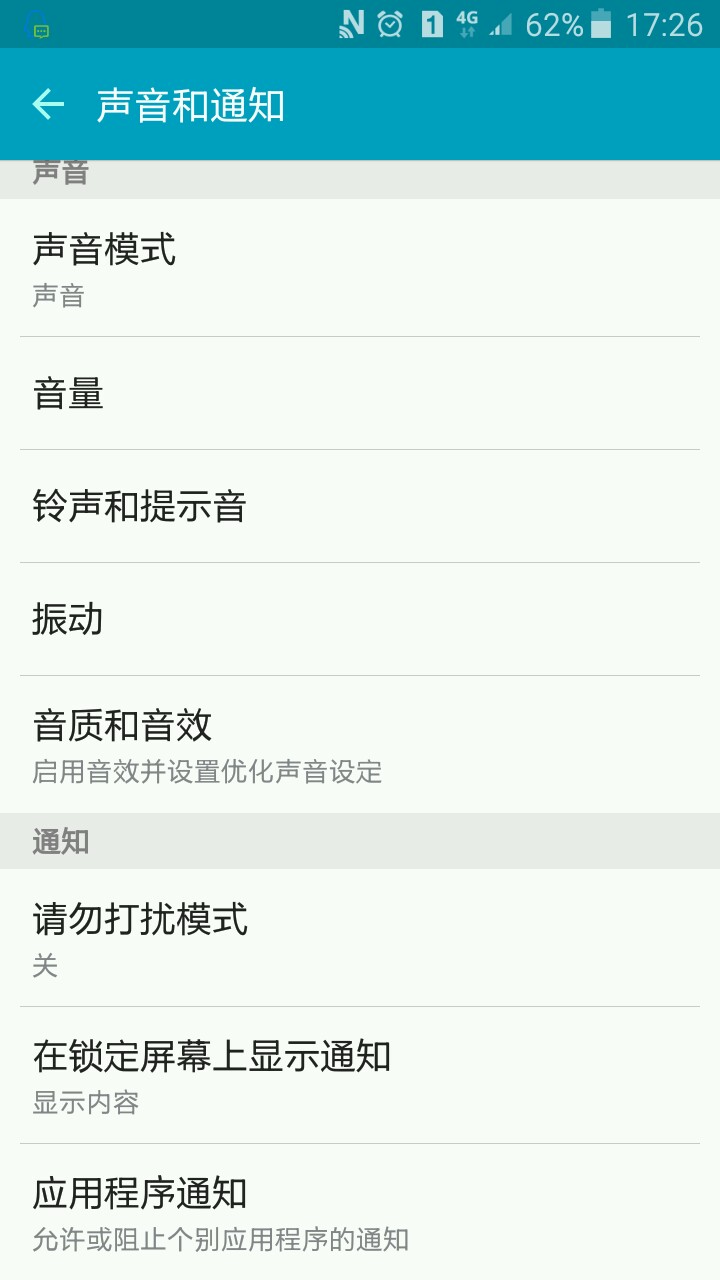Viewport: 720px width, 1280px height.
Task: Open 应用程序通知 settings
Action: click(x=360, y=1212)
